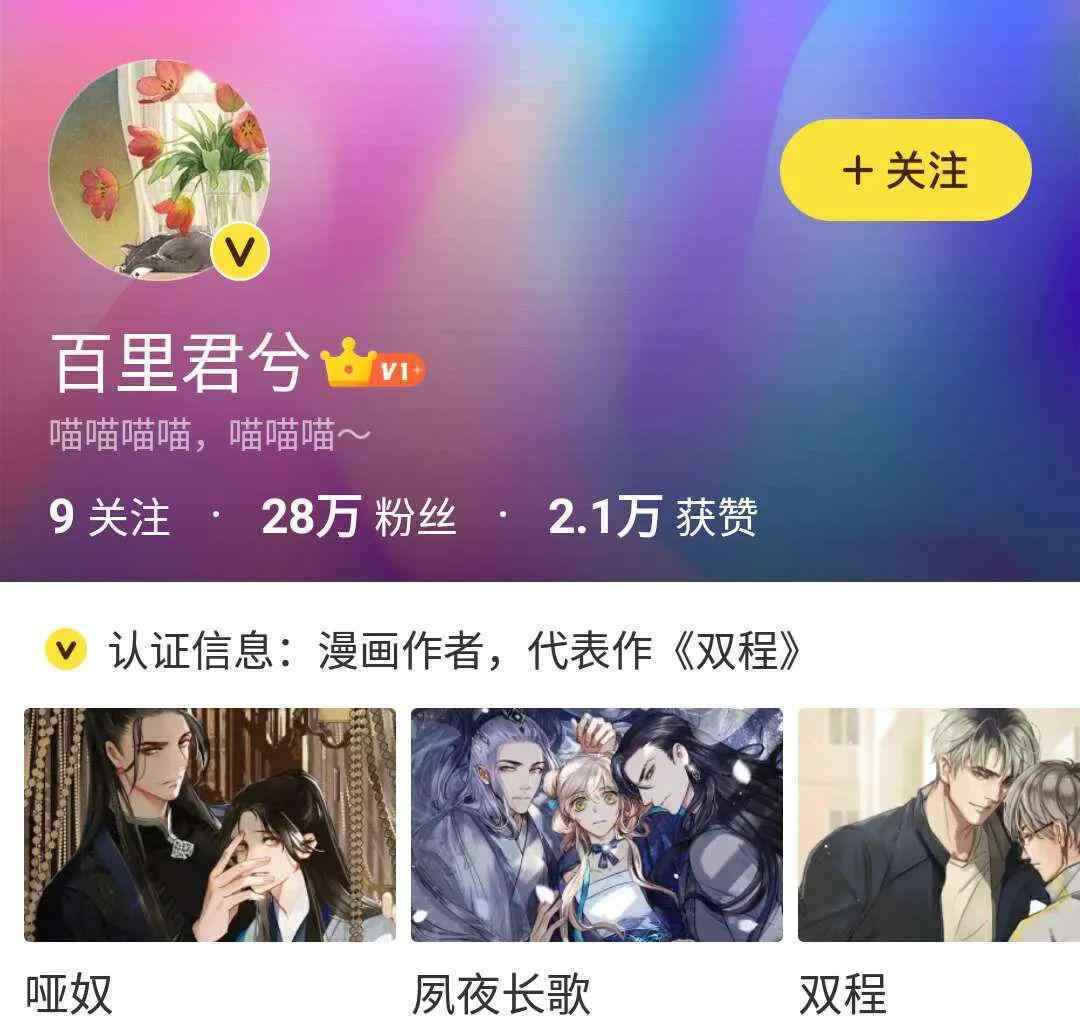
Task: View the 28万 粉丝 followers list
Action: pyautogui.click(x=358, y=518)
